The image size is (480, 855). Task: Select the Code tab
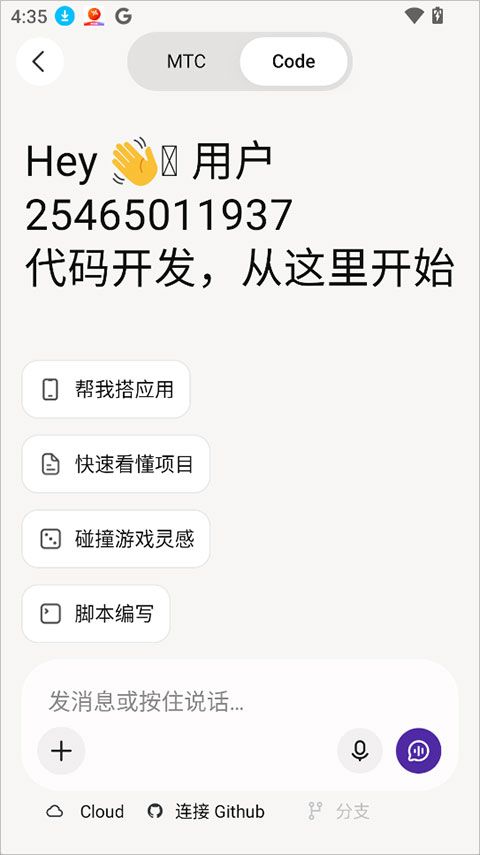(x=293, y=61)
